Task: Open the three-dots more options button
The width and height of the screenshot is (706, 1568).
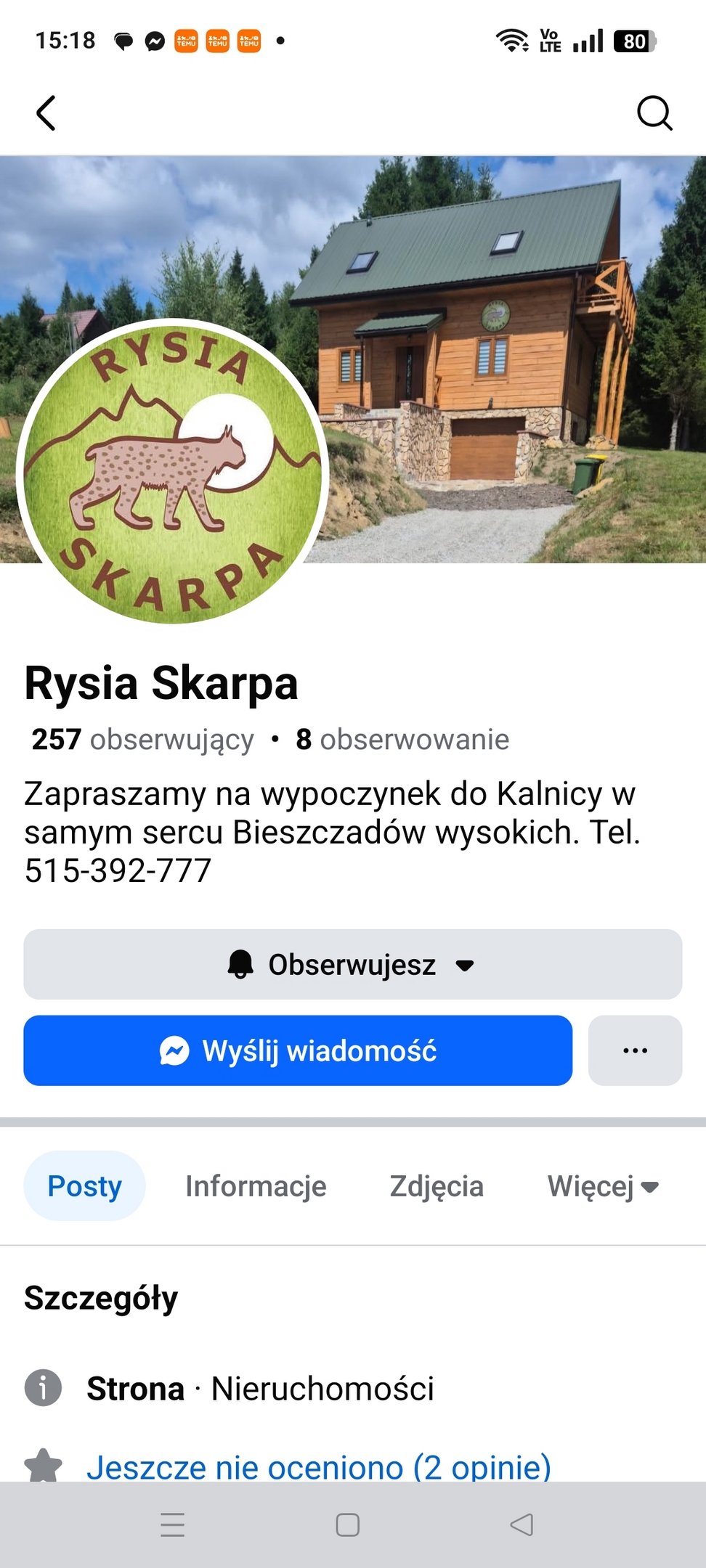Action: coord(635,1050)
